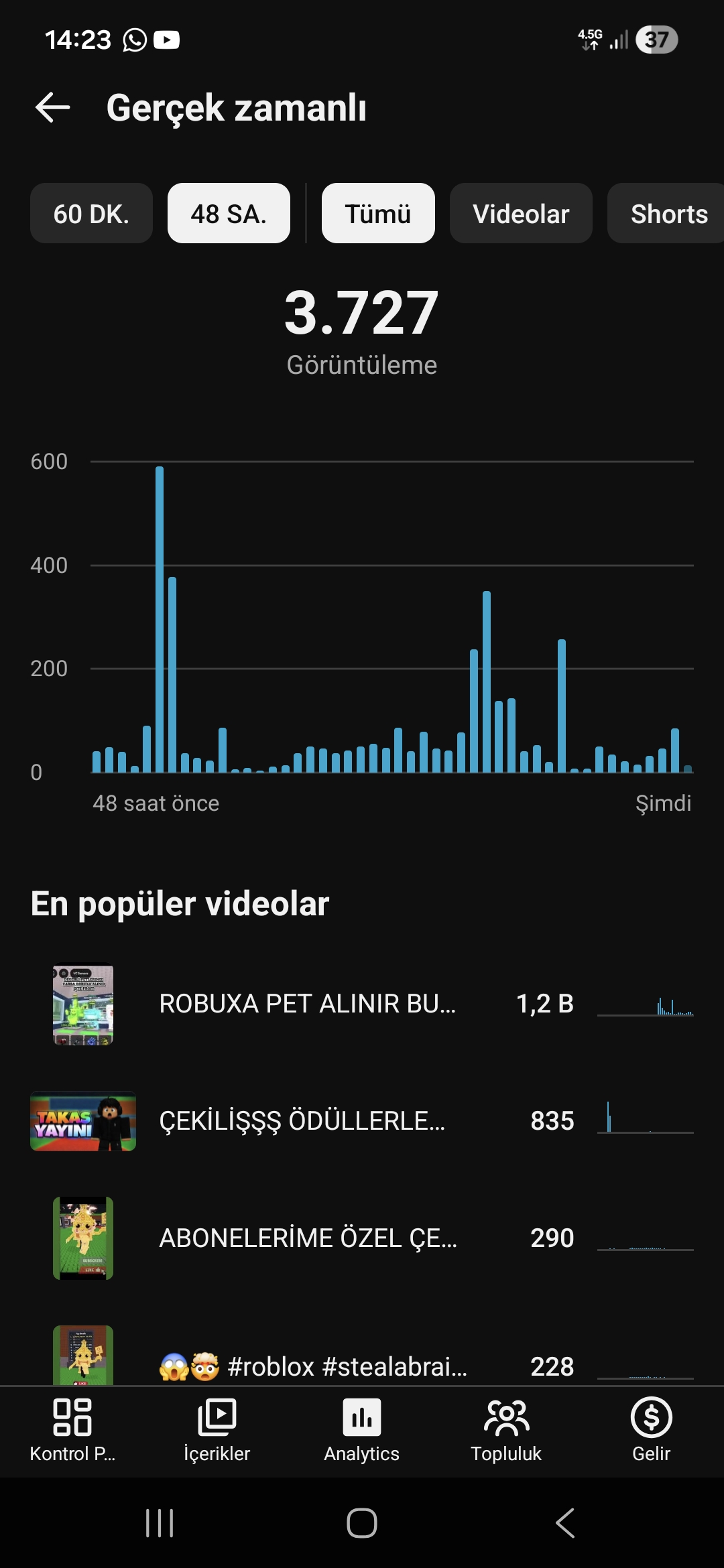Switch to the Kontrol P... tab

[x=72, y=1431]
